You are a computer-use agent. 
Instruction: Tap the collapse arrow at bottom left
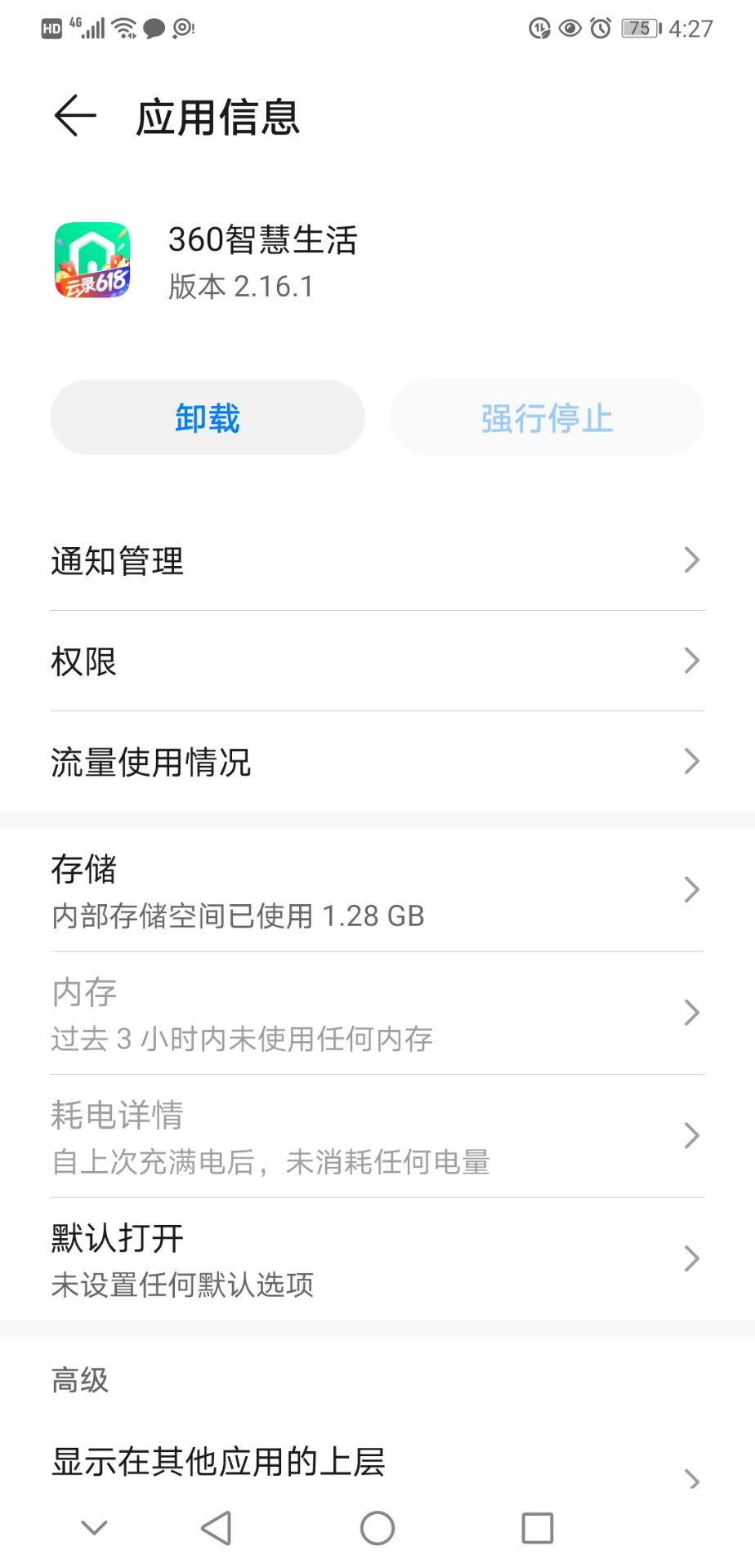click(x=93, y=1527)
